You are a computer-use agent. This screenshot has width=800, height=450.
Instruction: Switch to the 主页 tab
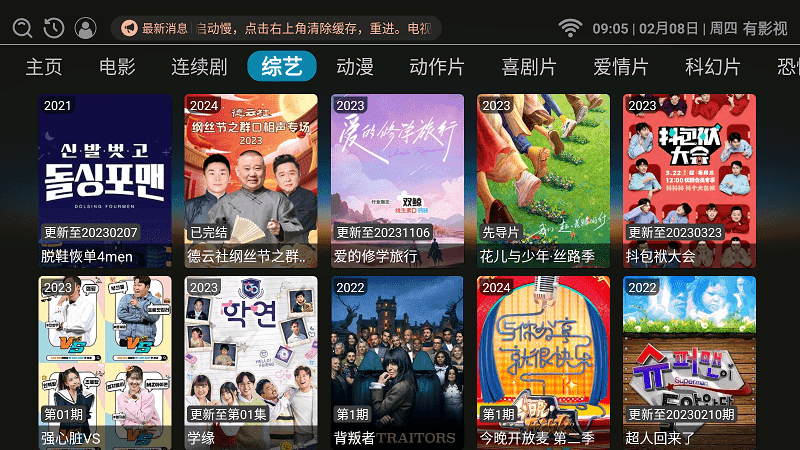(x=44, y=67)
